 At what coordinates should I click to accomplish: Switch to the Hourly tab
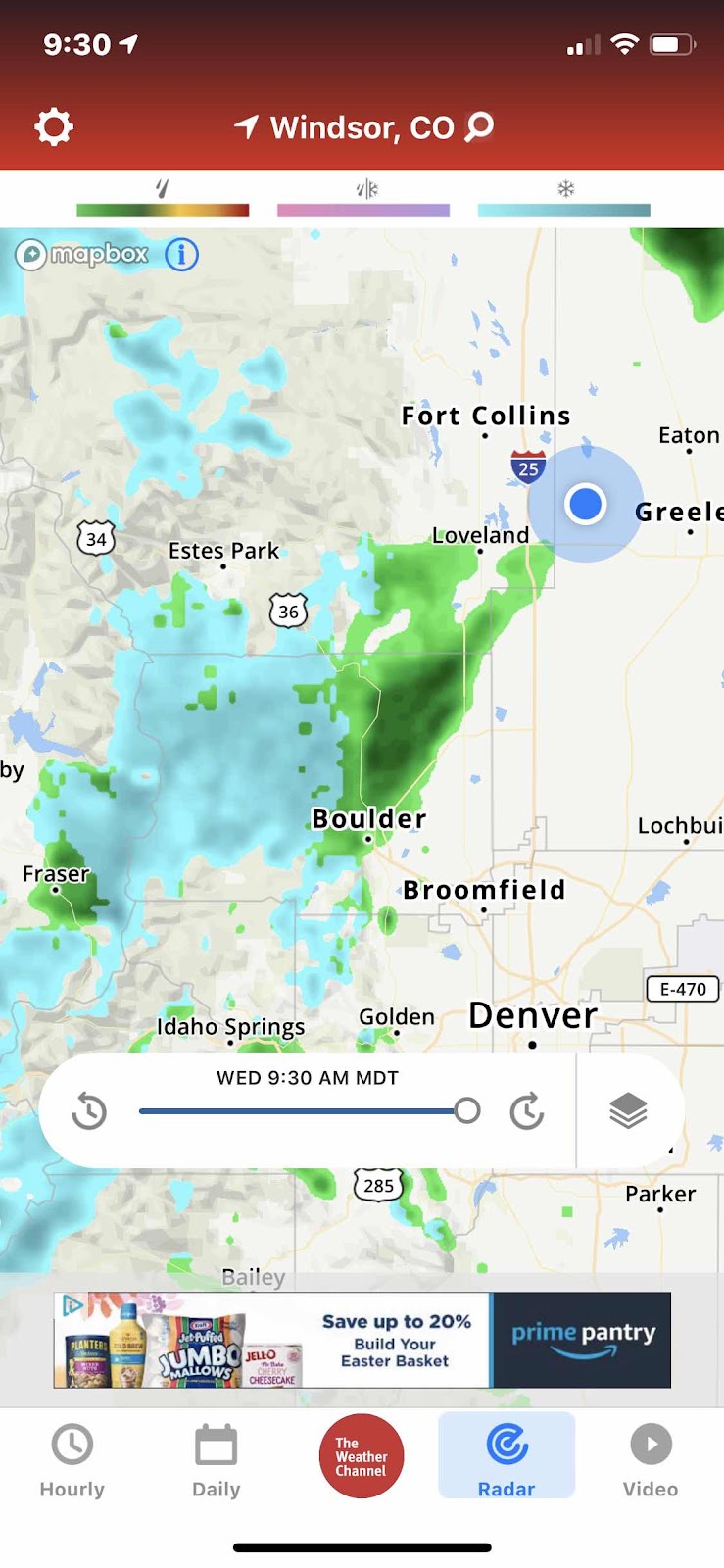72,1460
